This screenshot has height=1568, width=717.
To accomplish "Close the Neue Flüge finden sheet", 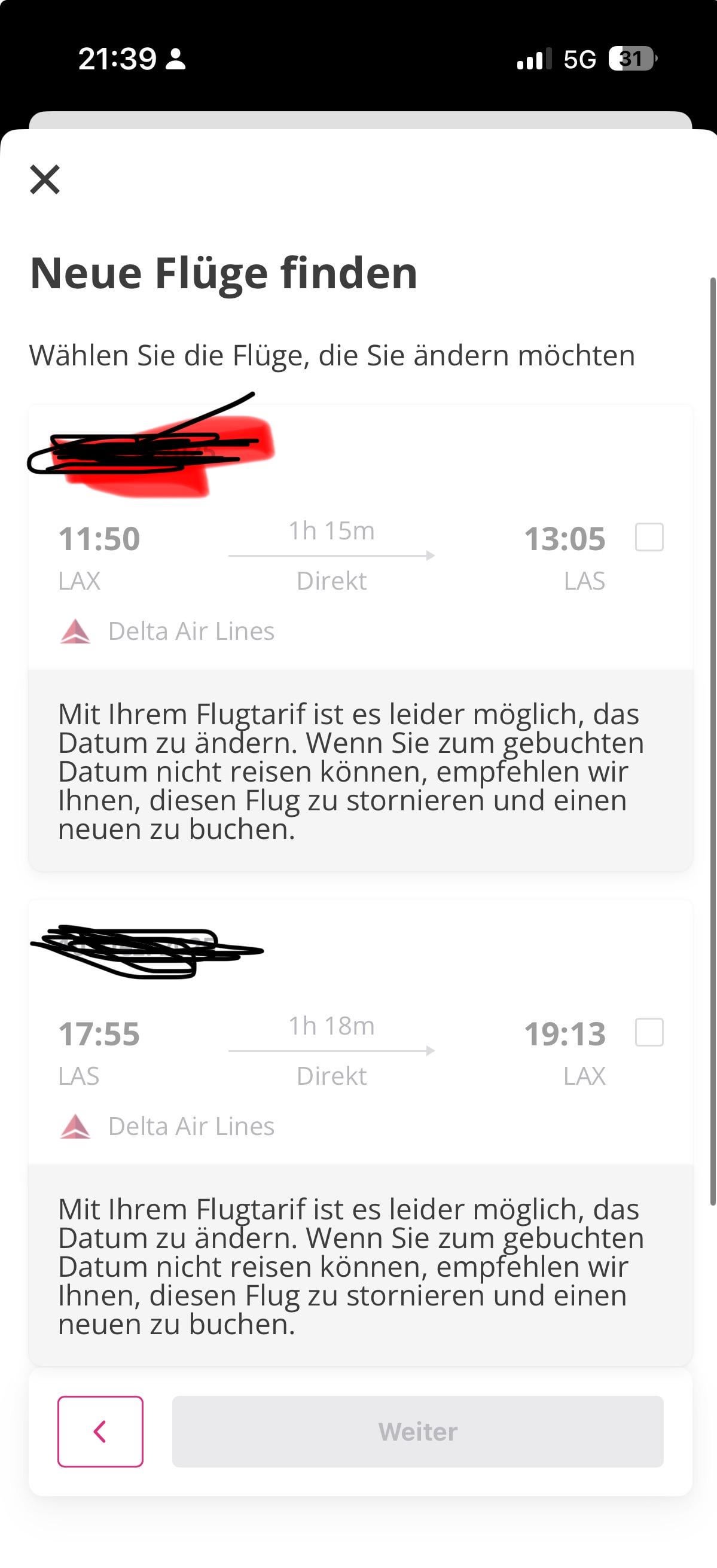I will pyautogui.click(x=45, y=179).
